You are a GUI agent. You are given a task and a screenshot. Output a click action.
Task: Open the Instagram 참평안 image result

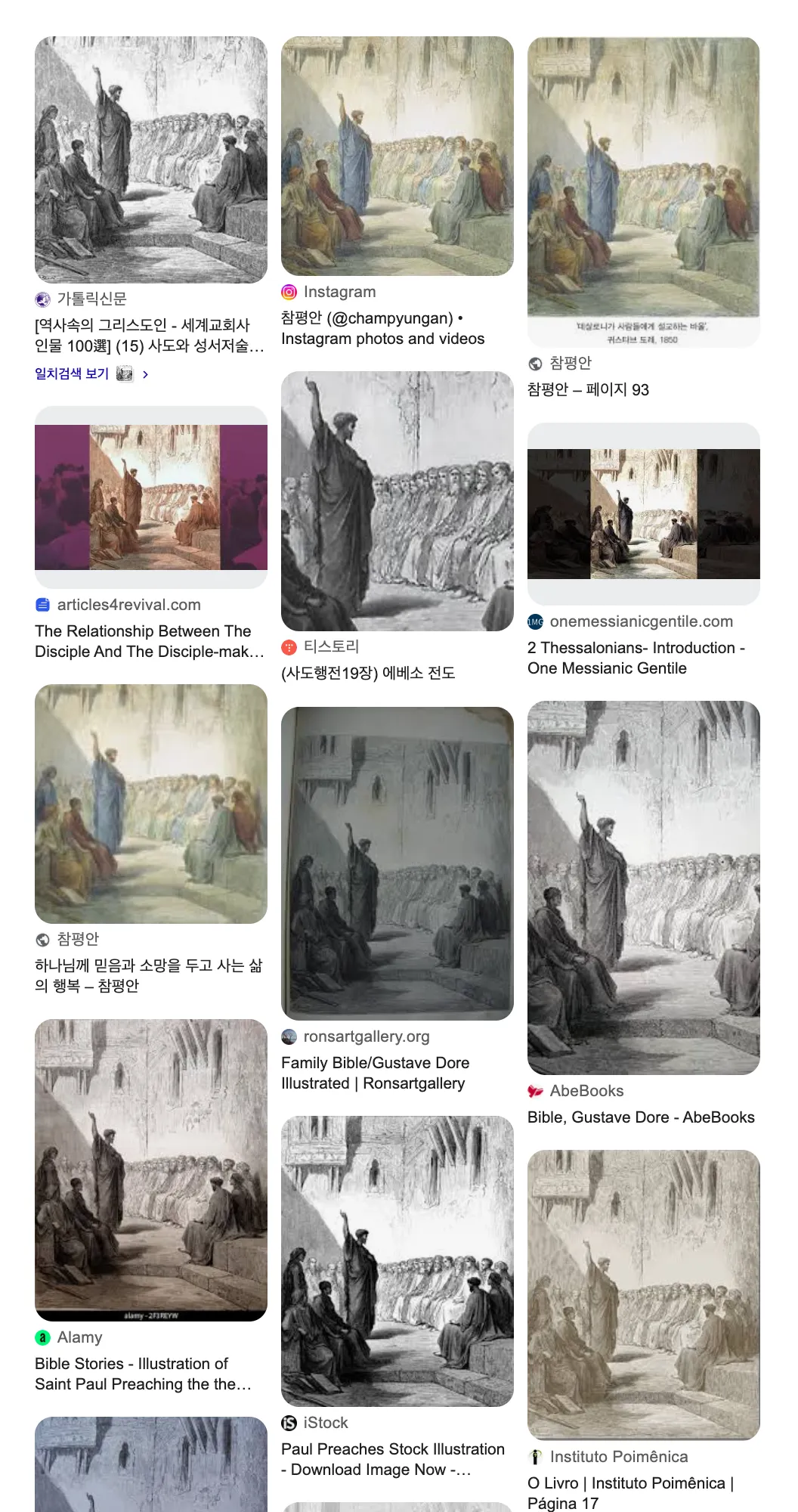(397, 156)
